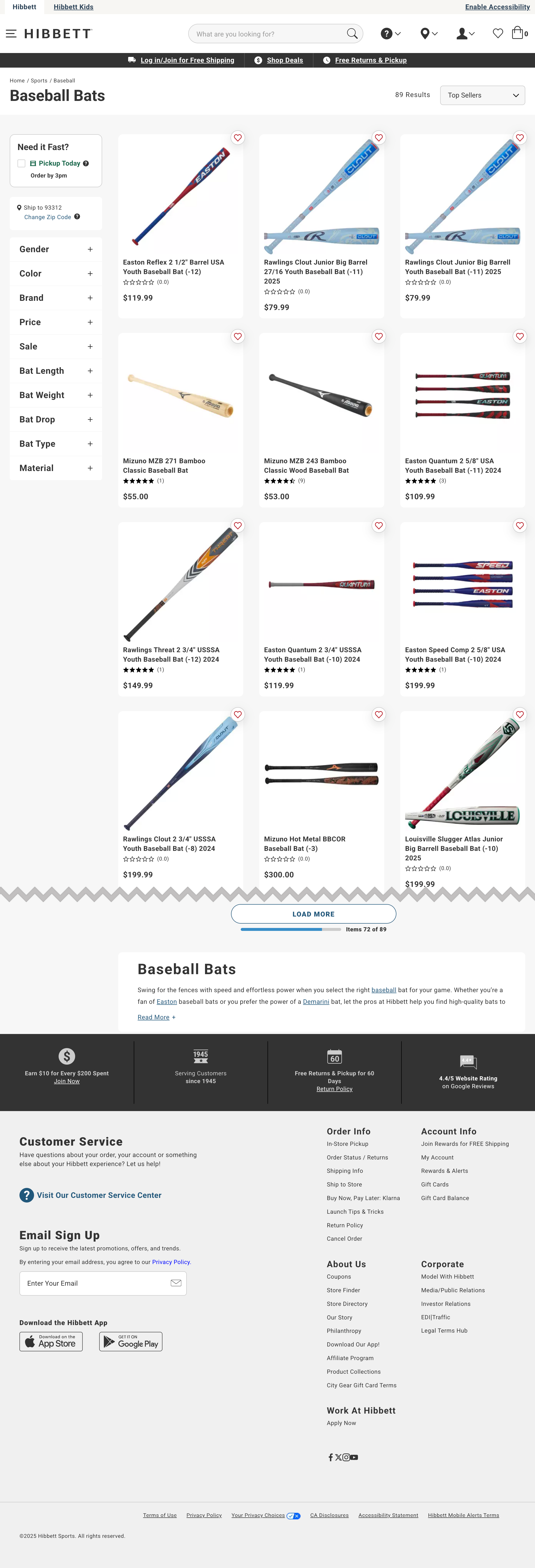Tap the Enter Your Email field
Image resolution: width=535 pixels, height=1568 pixels.
tap(97, 1283)
